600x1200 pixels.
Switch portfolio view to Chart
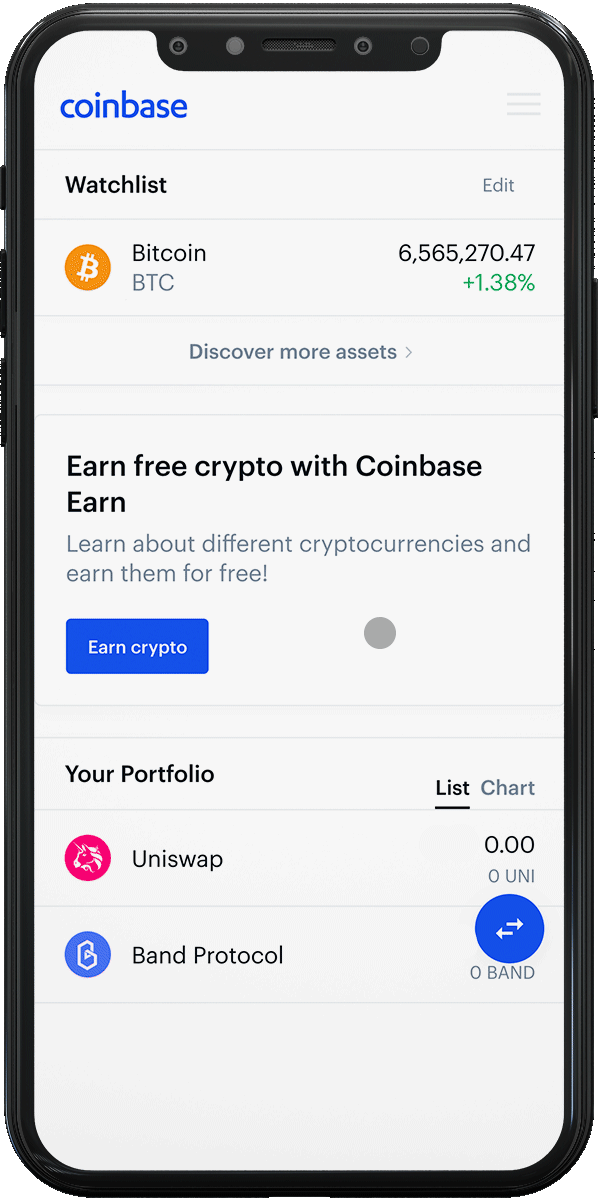coord(508,788)
